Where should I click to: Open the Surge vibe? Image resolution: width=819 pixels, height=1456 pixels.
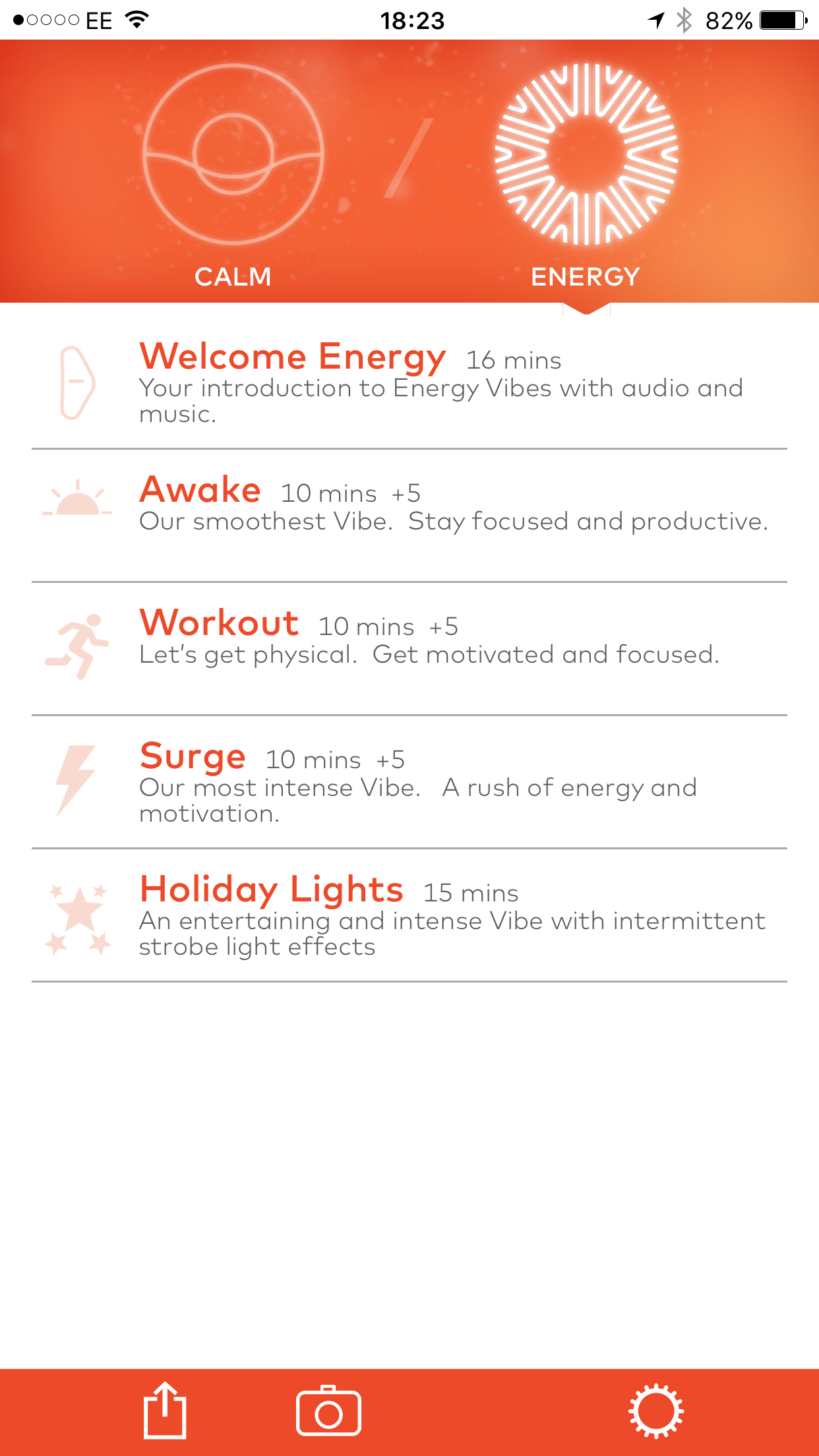pos(409,782)
